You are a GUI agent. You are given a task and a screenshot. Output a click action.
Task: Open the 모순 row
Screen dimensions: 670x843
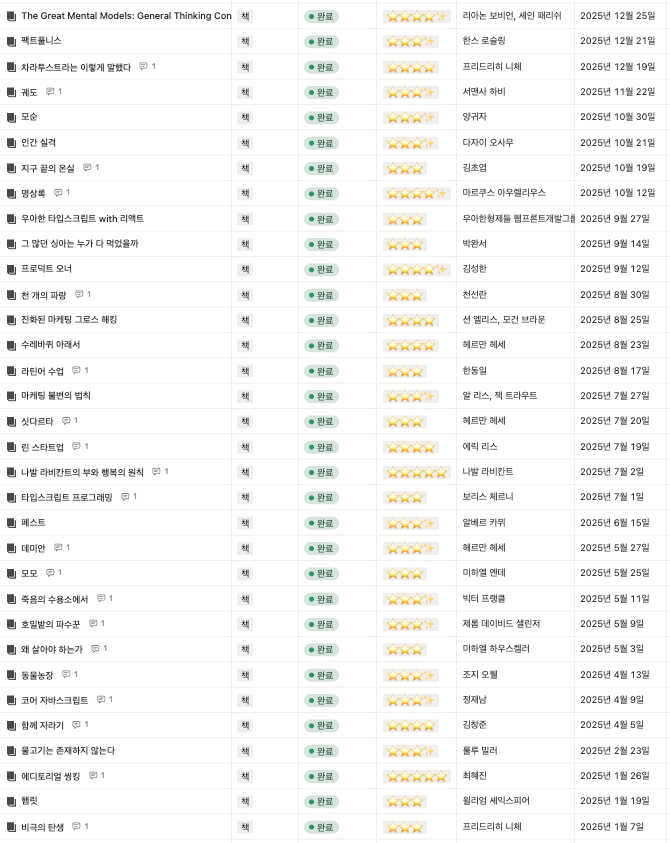pyautogui.click(x=29, y=117)
